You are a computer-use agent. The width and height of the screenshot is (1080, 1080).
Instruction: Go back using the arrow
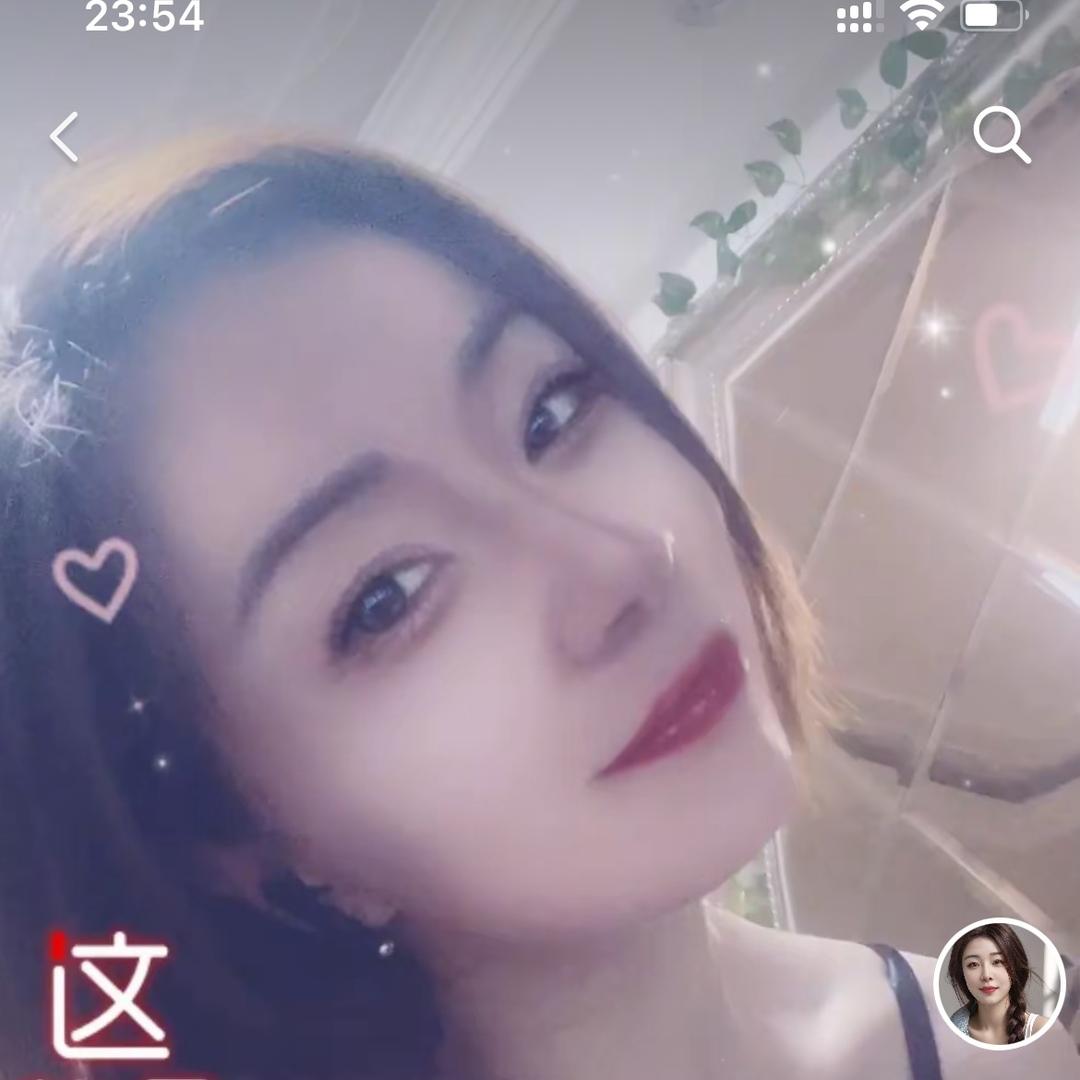click(65, 137)
